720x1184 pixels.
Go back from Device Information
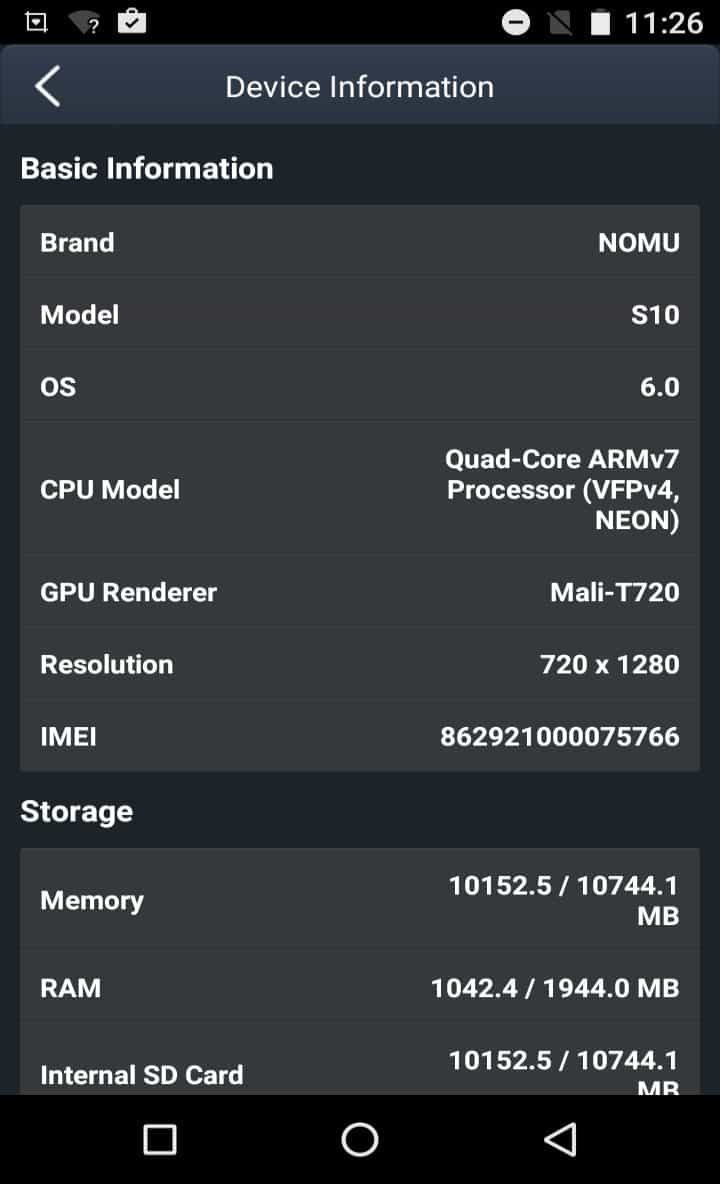pos(47,87)
